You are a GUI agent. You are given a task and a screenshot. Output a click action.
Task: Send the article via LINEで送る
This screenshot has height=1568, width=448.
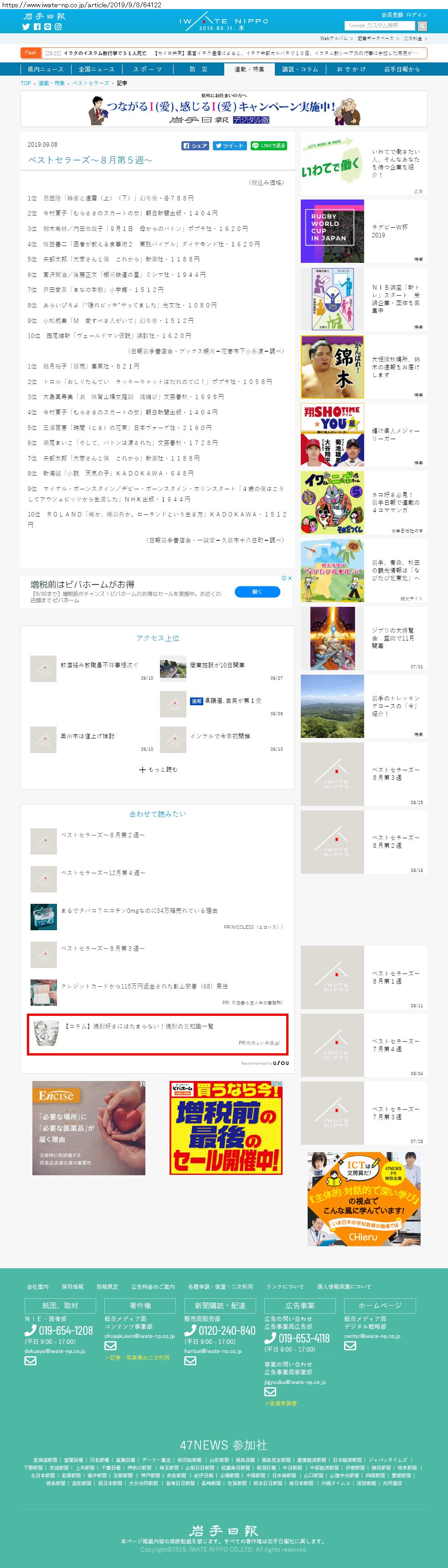[x=268, y=146]
